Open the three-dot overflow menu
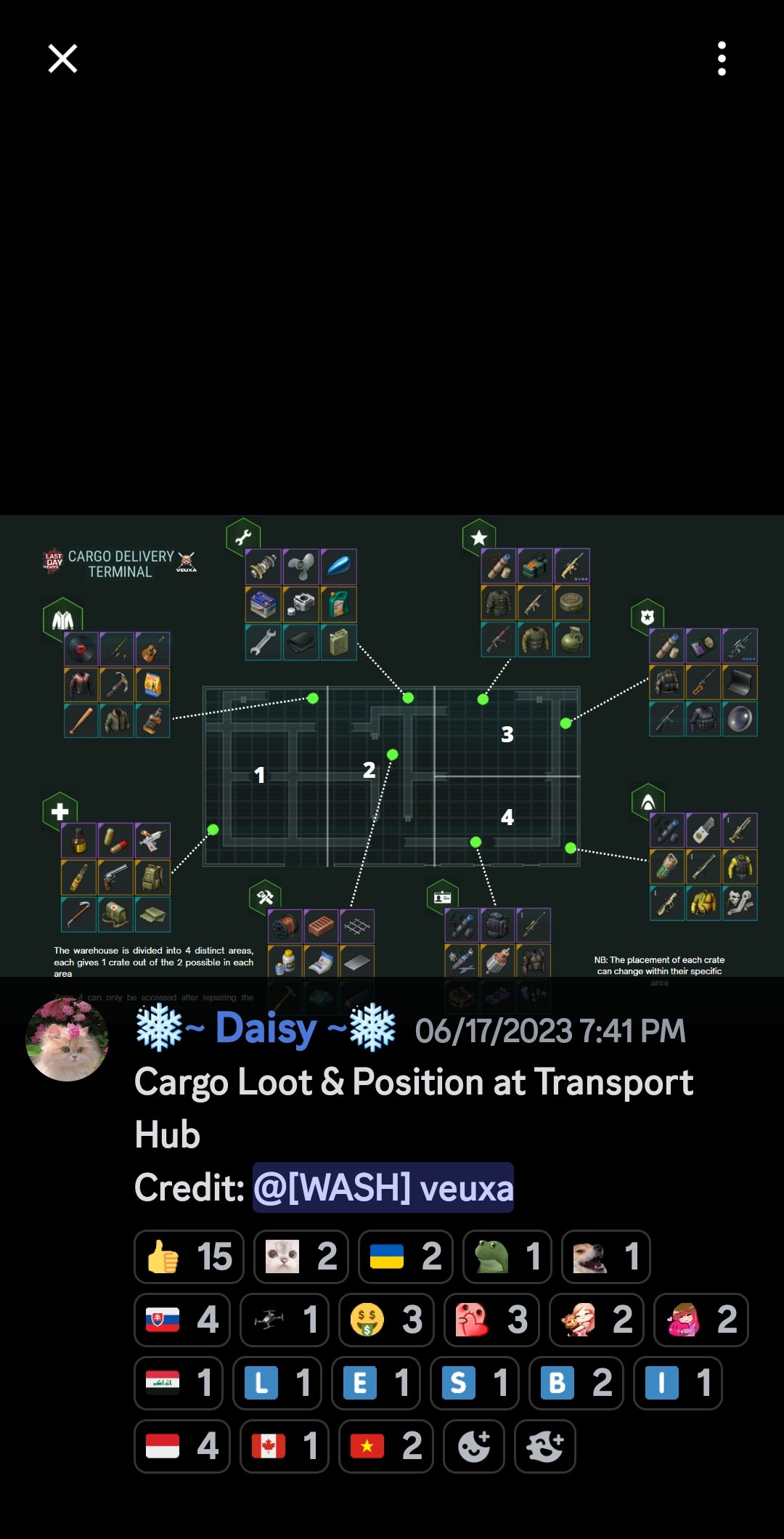Screen dimensions: 784x1539 (722, 58)
